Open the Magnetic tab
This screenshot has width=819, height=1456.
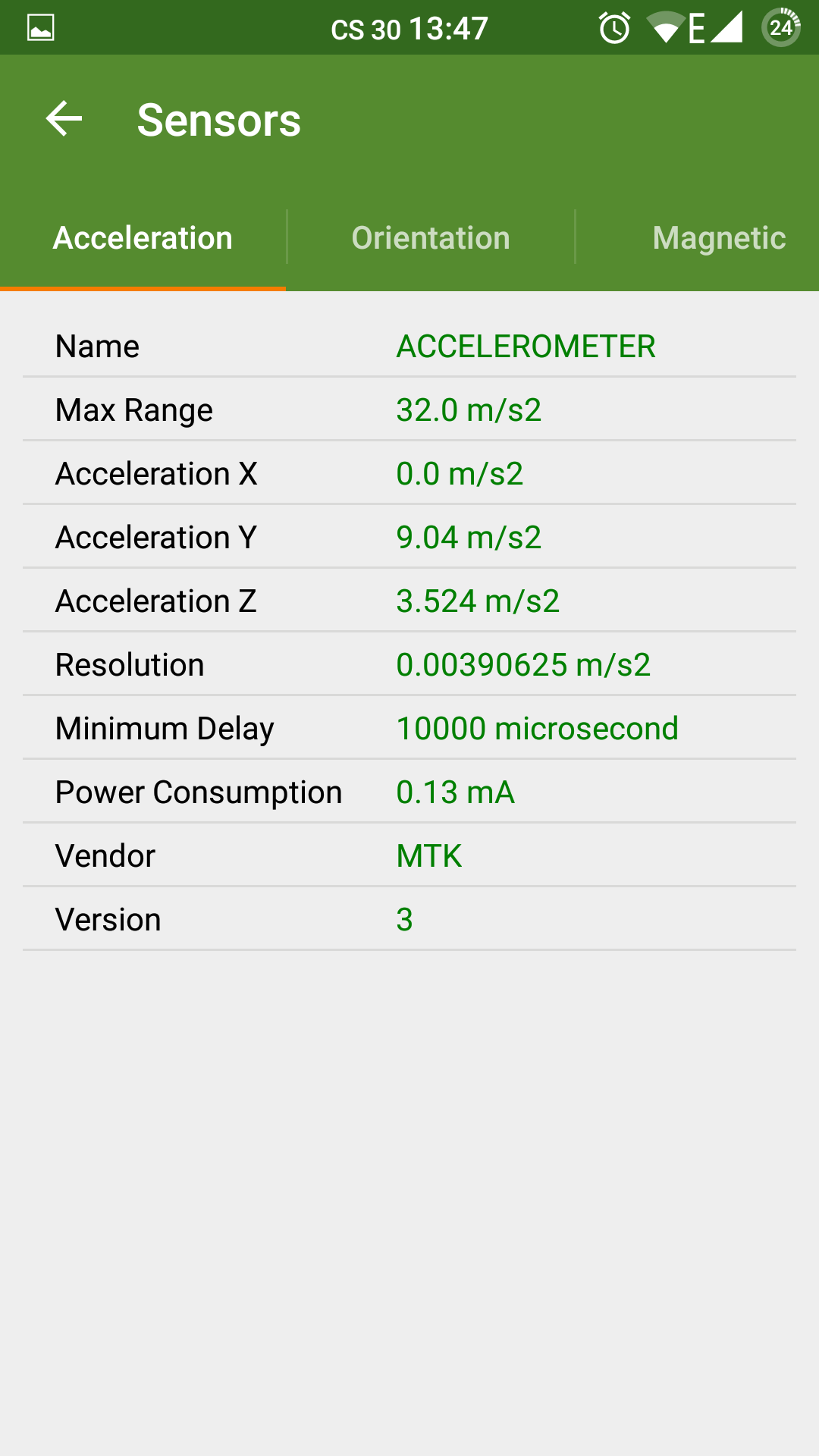(717, 238)
